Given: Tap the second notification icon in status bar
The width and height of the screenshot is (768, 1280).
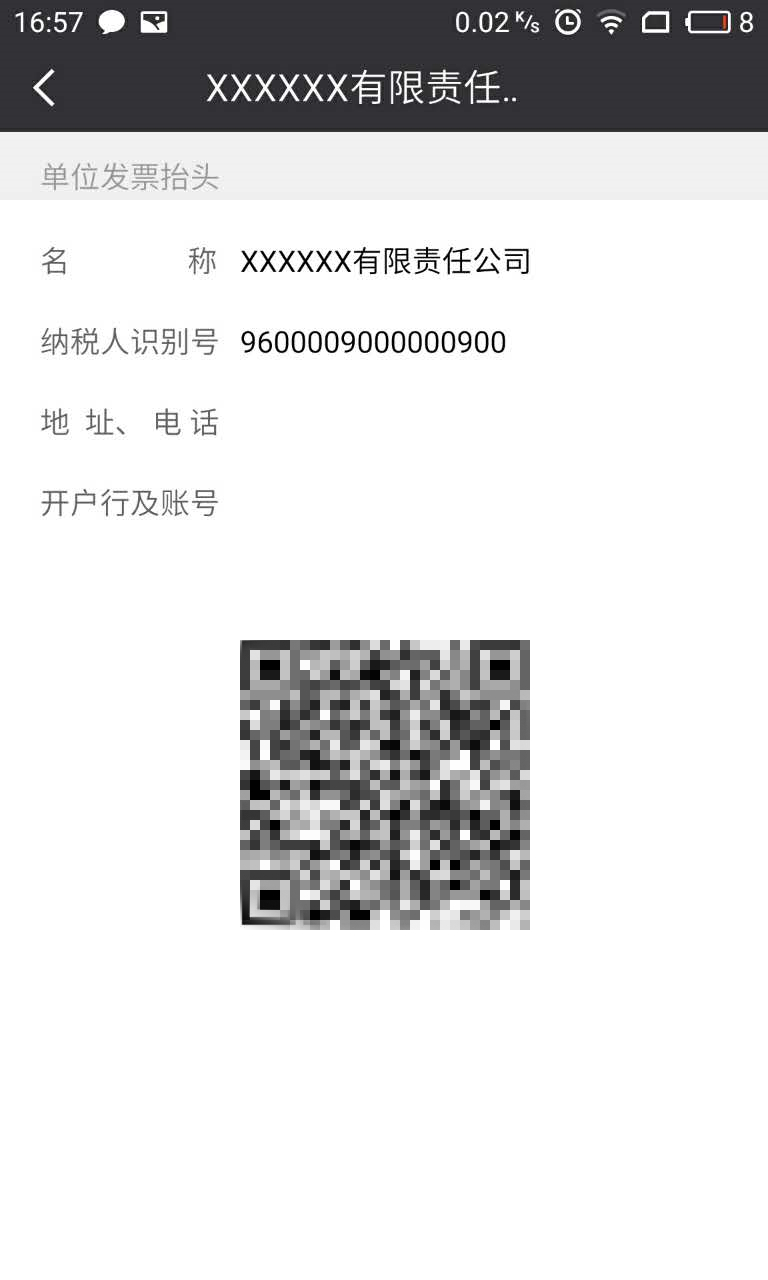Looking at the screenshot, I should tap(155, 20).
